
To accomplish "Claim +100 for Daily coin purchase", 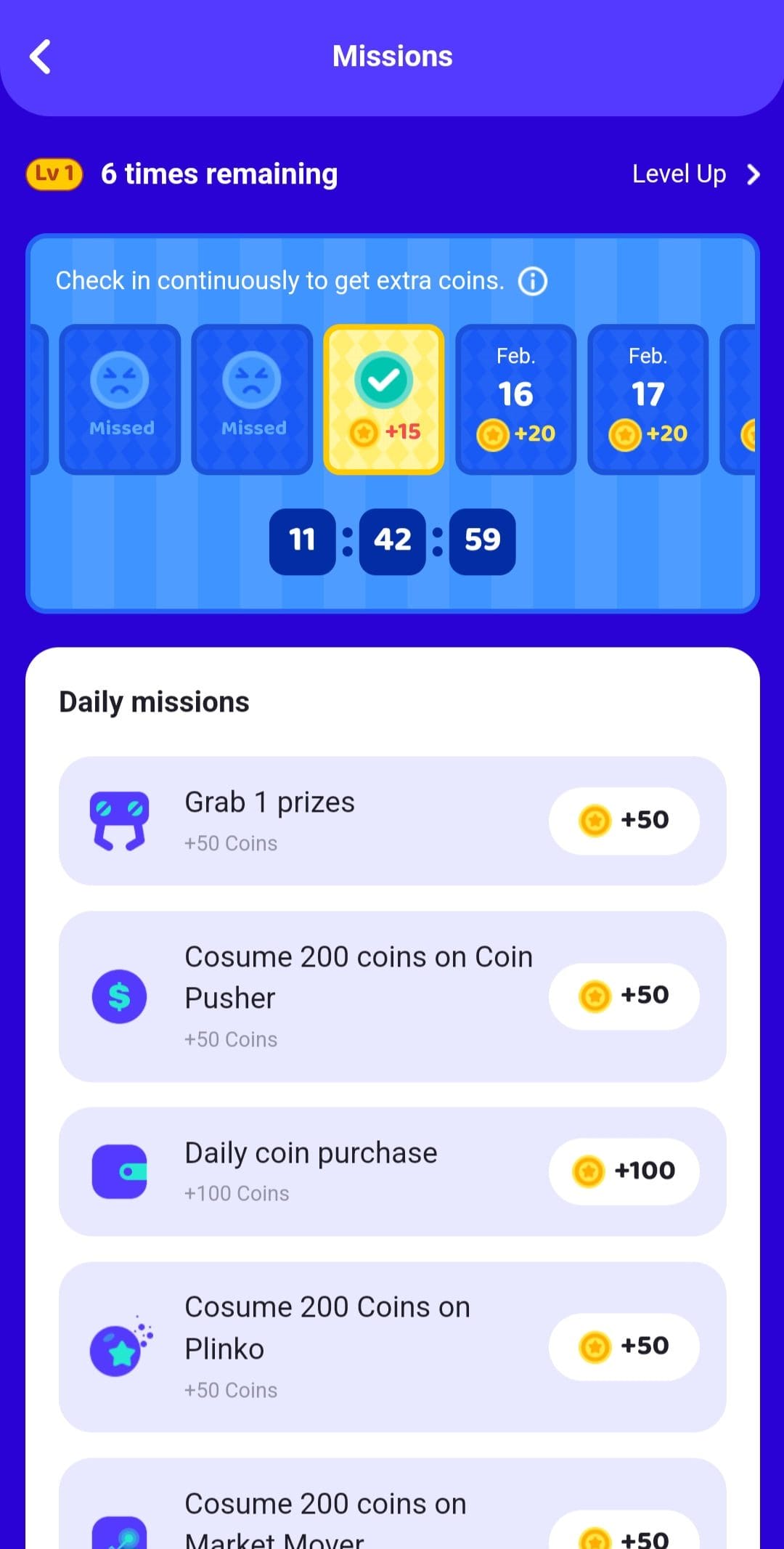I will tap(624, 1171).
